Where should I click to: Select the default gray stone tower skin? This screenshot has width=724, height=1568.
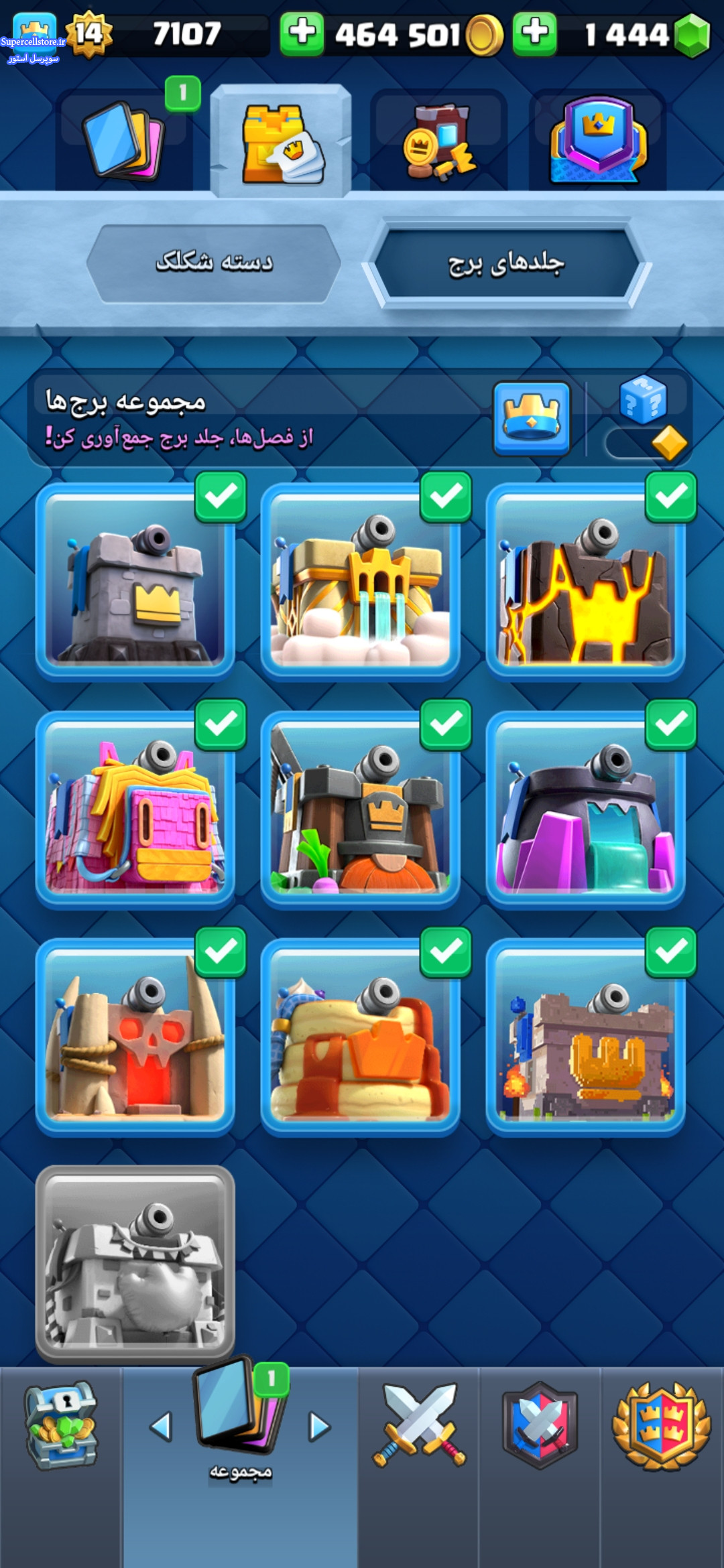click(135, 582)
